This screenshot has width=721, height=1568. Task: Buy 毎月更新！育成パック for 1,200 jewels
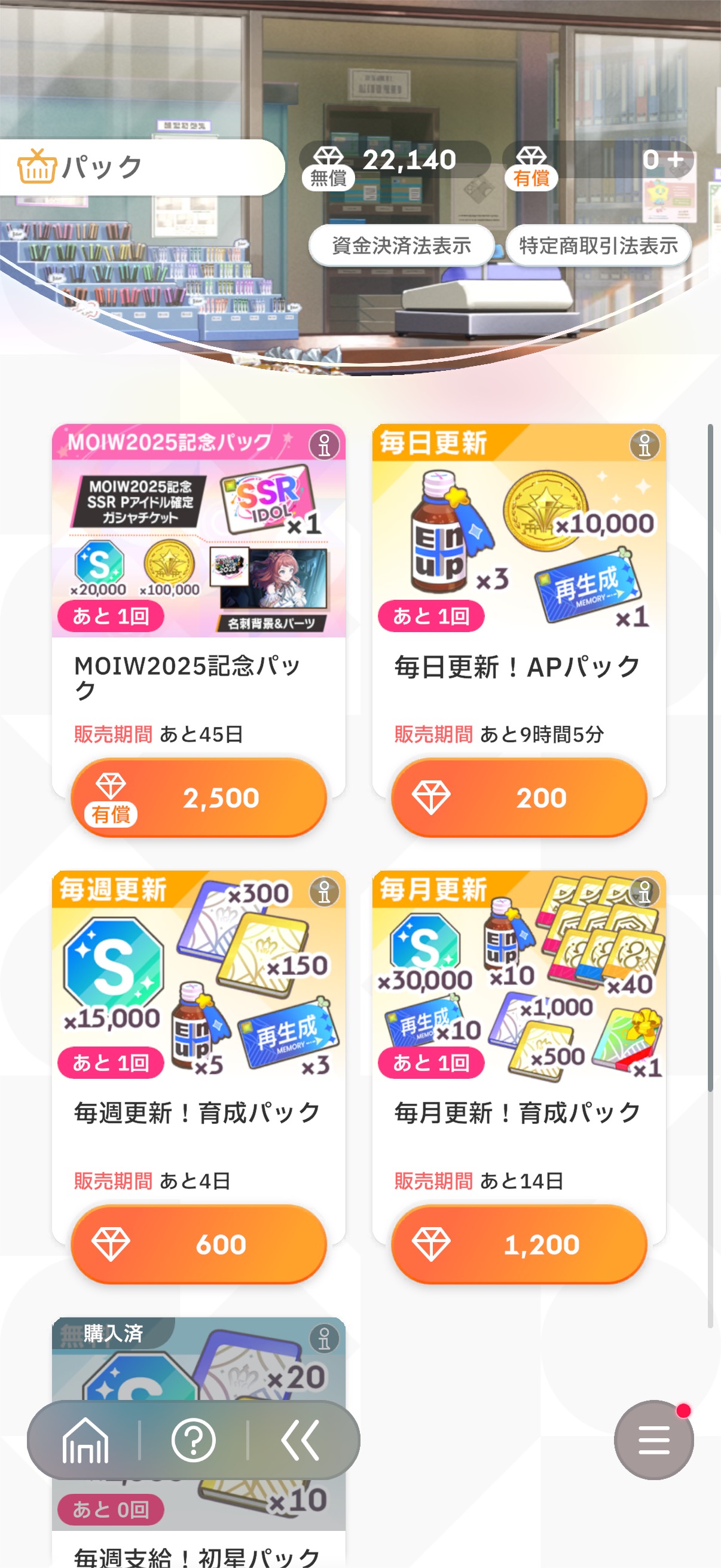pos(518,1244)
